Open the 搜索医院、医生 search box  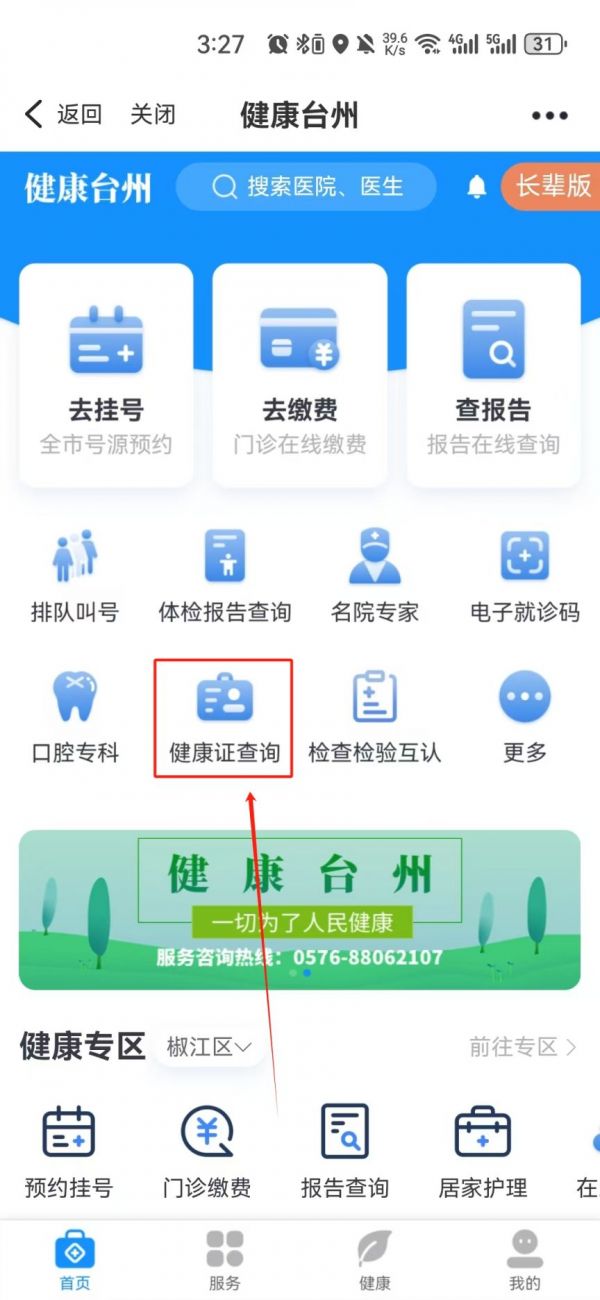(x=306, y=186)
